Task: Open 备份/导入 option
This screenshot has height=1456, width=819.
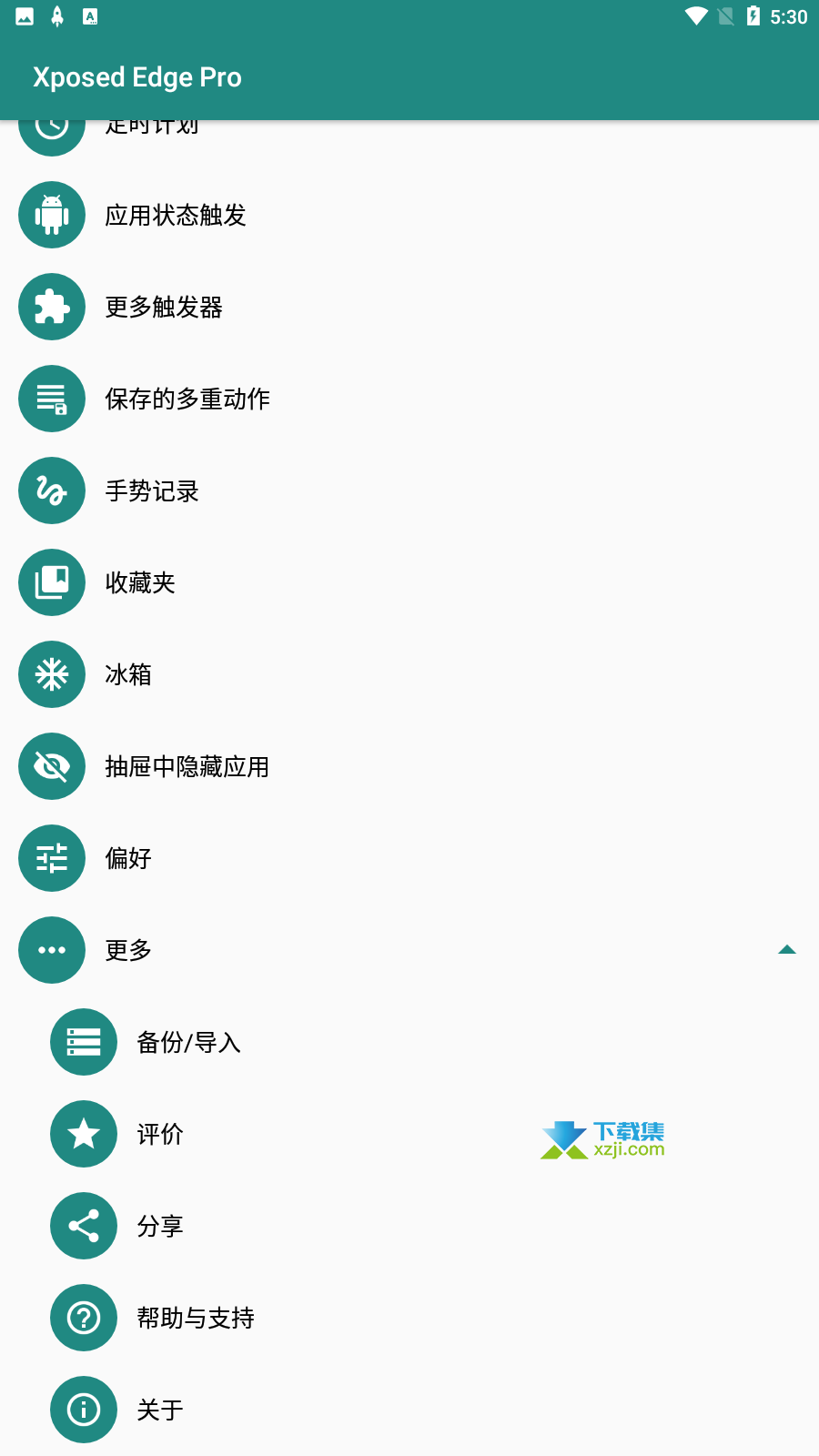Action: [x=409, y=1042]
